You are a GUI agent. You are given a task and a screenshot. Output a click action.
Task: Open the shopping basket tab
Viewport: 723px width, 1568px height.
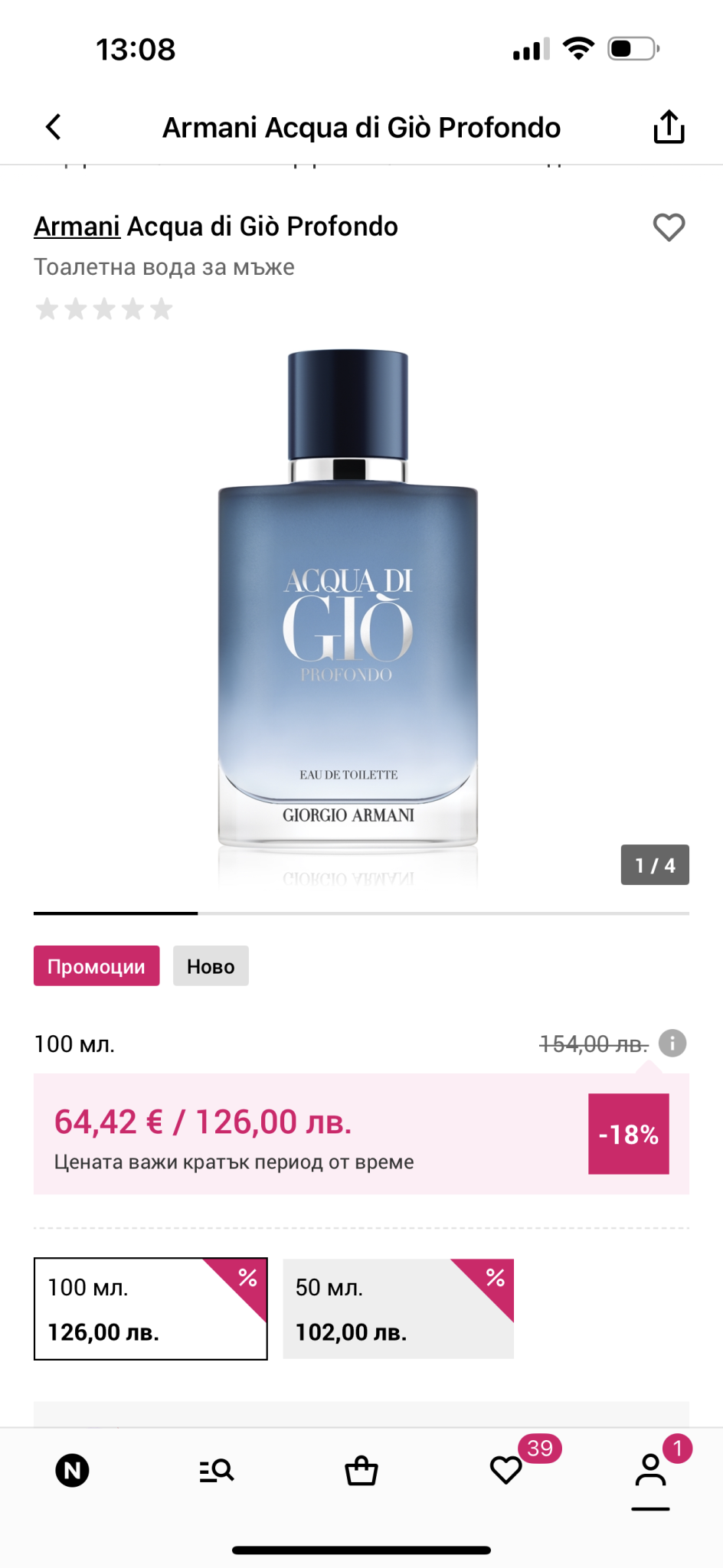(361, 1471)
